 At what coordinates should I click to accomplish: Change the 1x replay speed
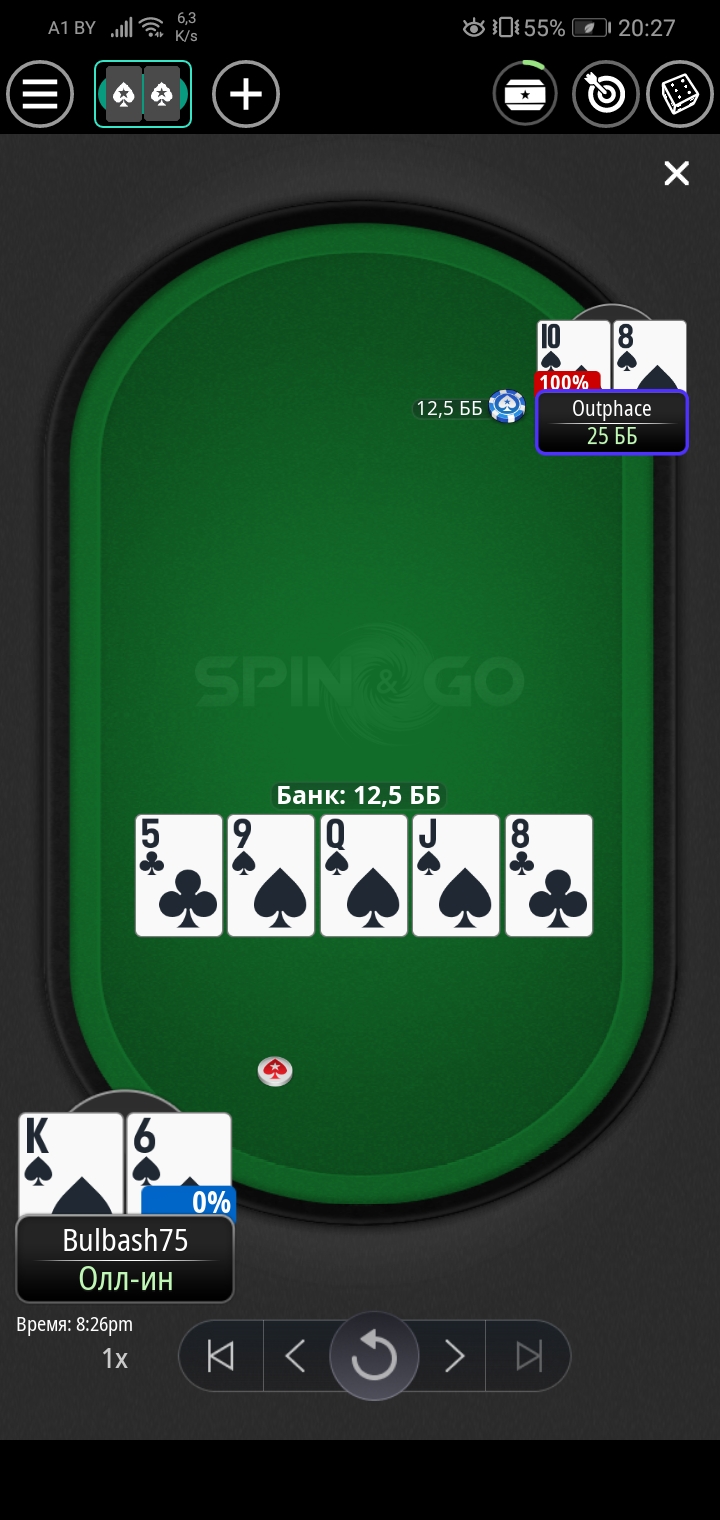(115, 1358)
